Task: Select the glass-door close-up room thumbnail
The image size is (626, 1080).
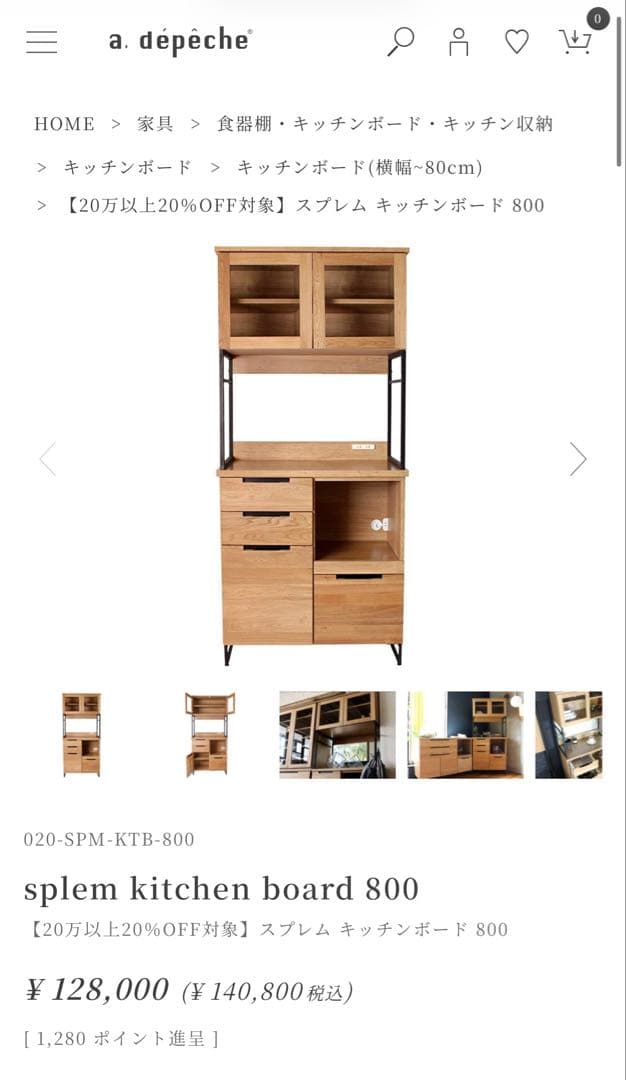Action: point(337,734)
